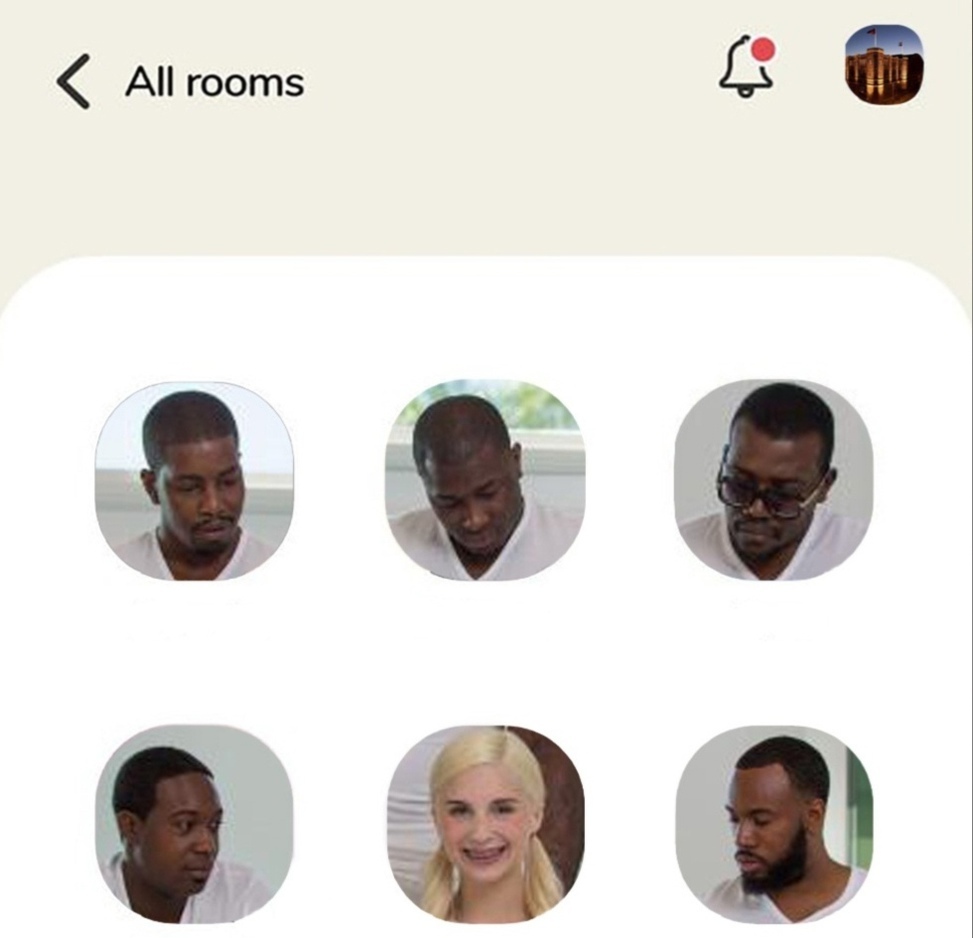Screen dimensions: 973x938
Task: Open the room with the blonde pigtails avatar
Action: tap(486, 823)
